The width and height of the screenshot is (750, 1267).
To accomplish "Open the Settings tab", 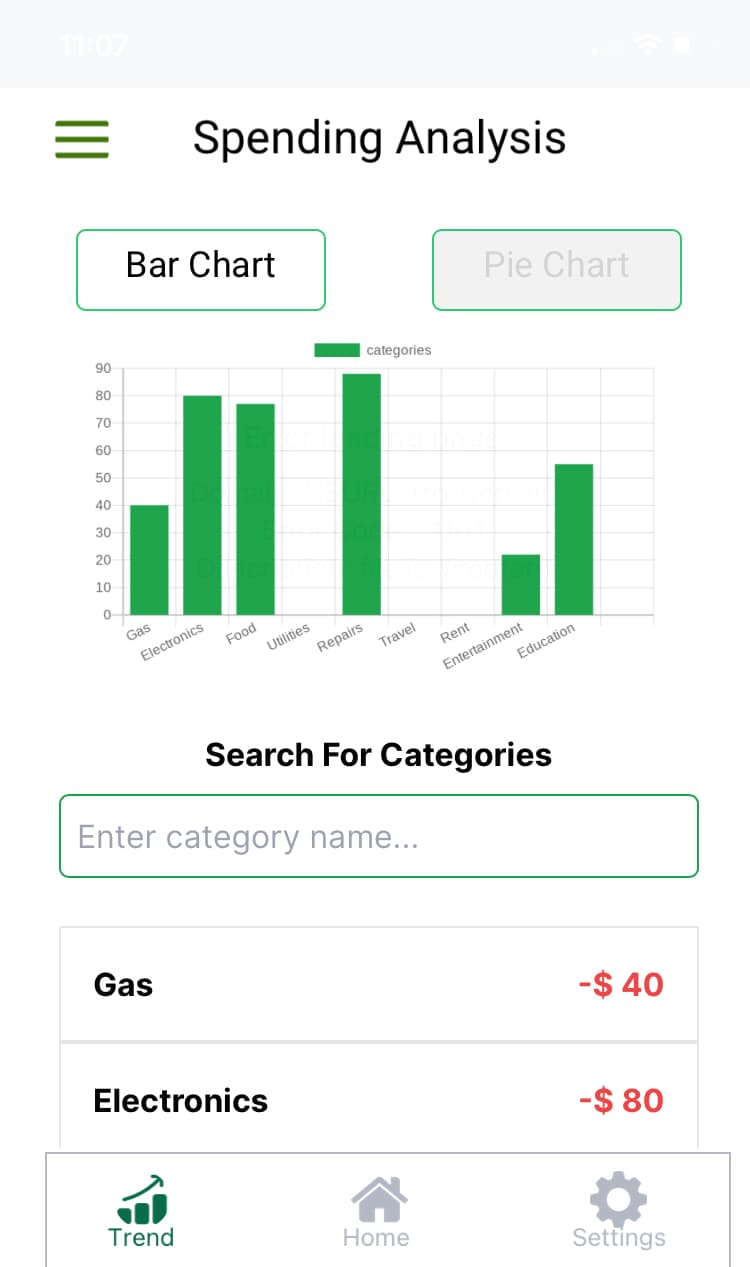I will (x=618, y=1212).
